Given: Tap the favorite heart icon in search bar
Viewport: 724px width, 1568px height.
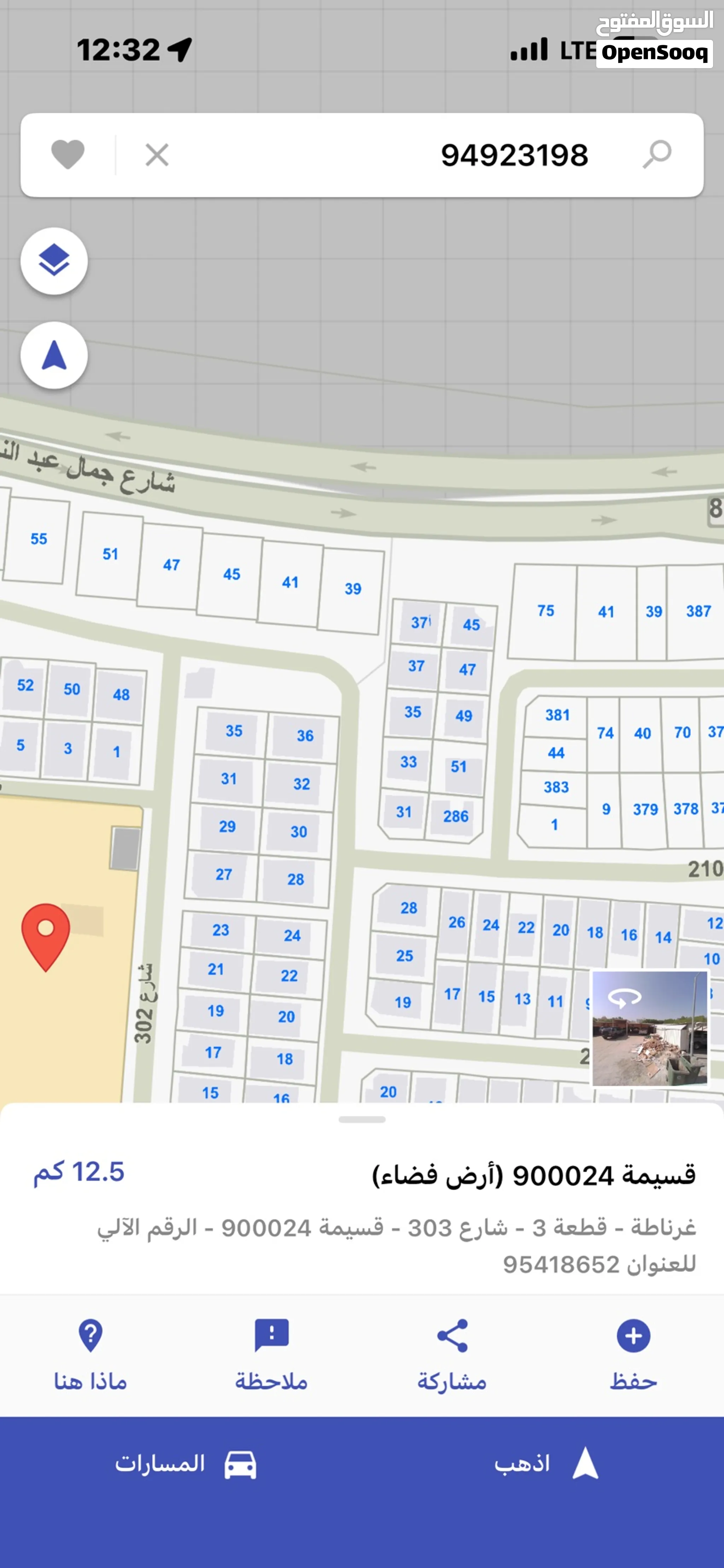Looking at the screenshot, I should (x=68, y=155).
